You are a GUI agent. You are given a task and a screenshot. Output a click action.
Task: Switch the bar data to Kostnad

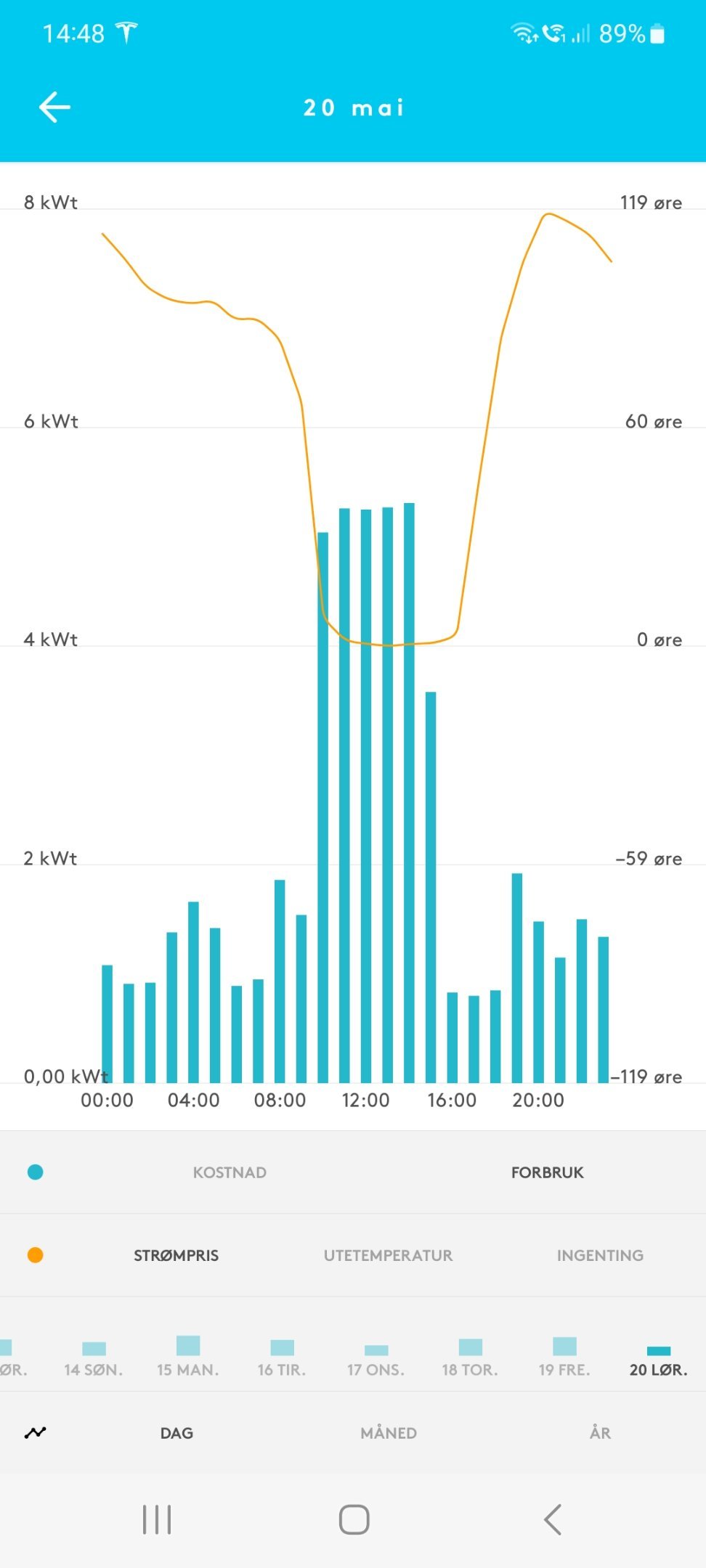(x=230, y=1172)
